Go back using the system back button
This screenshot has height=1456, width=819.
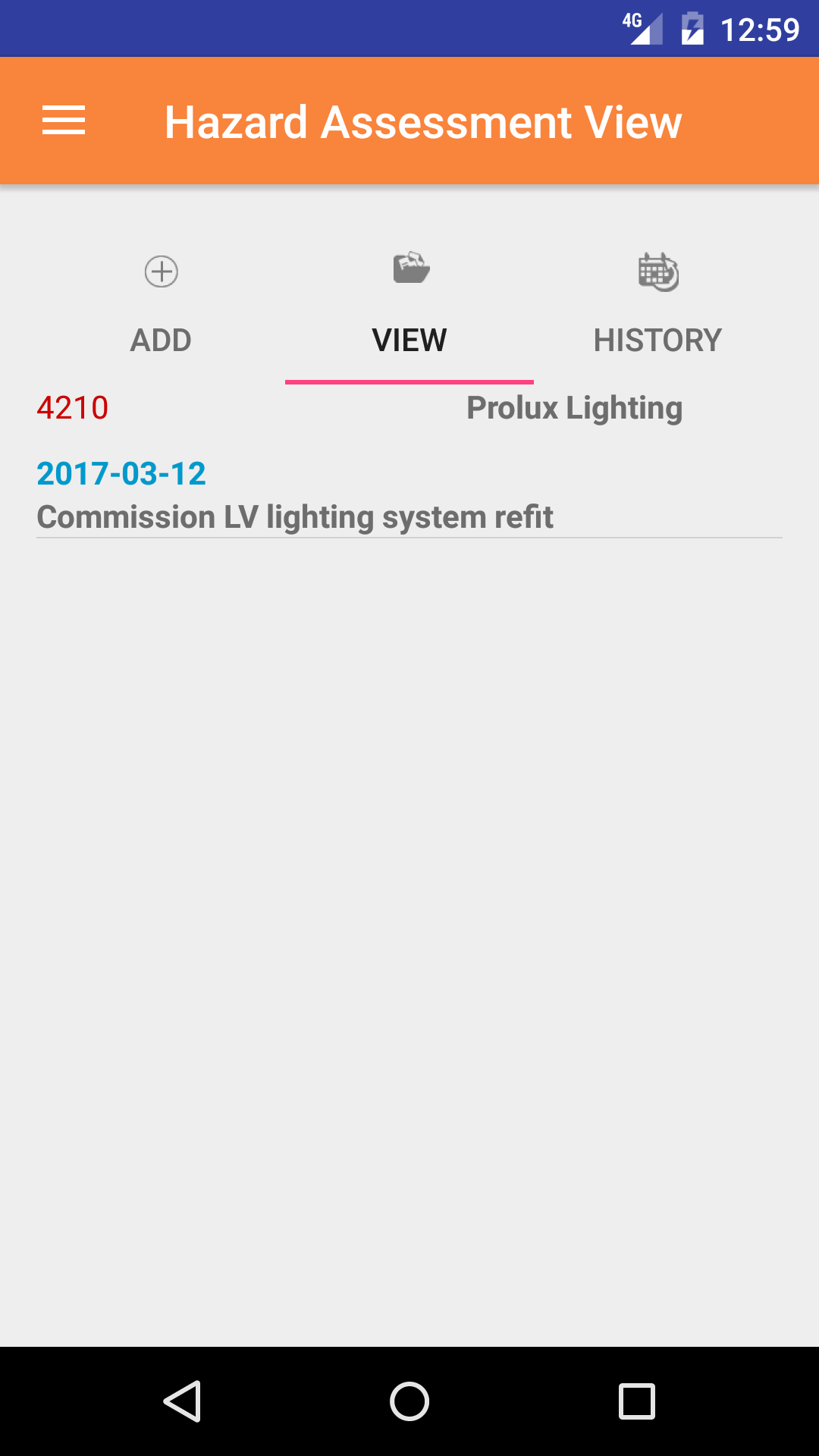tap(182, 1401)
